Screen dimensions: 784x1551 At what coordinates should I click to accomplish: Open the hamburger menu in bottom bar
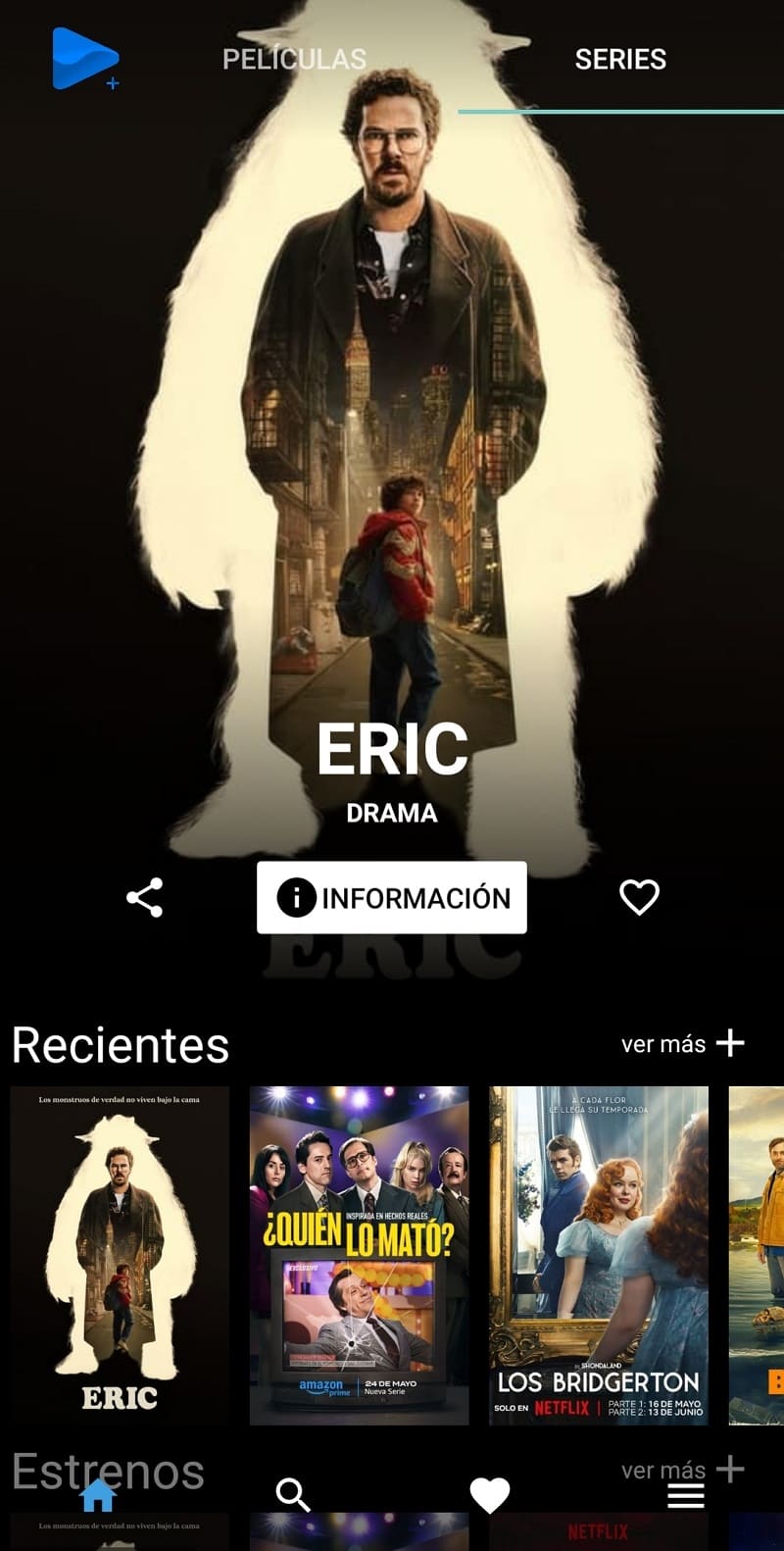coord(686,1496)
